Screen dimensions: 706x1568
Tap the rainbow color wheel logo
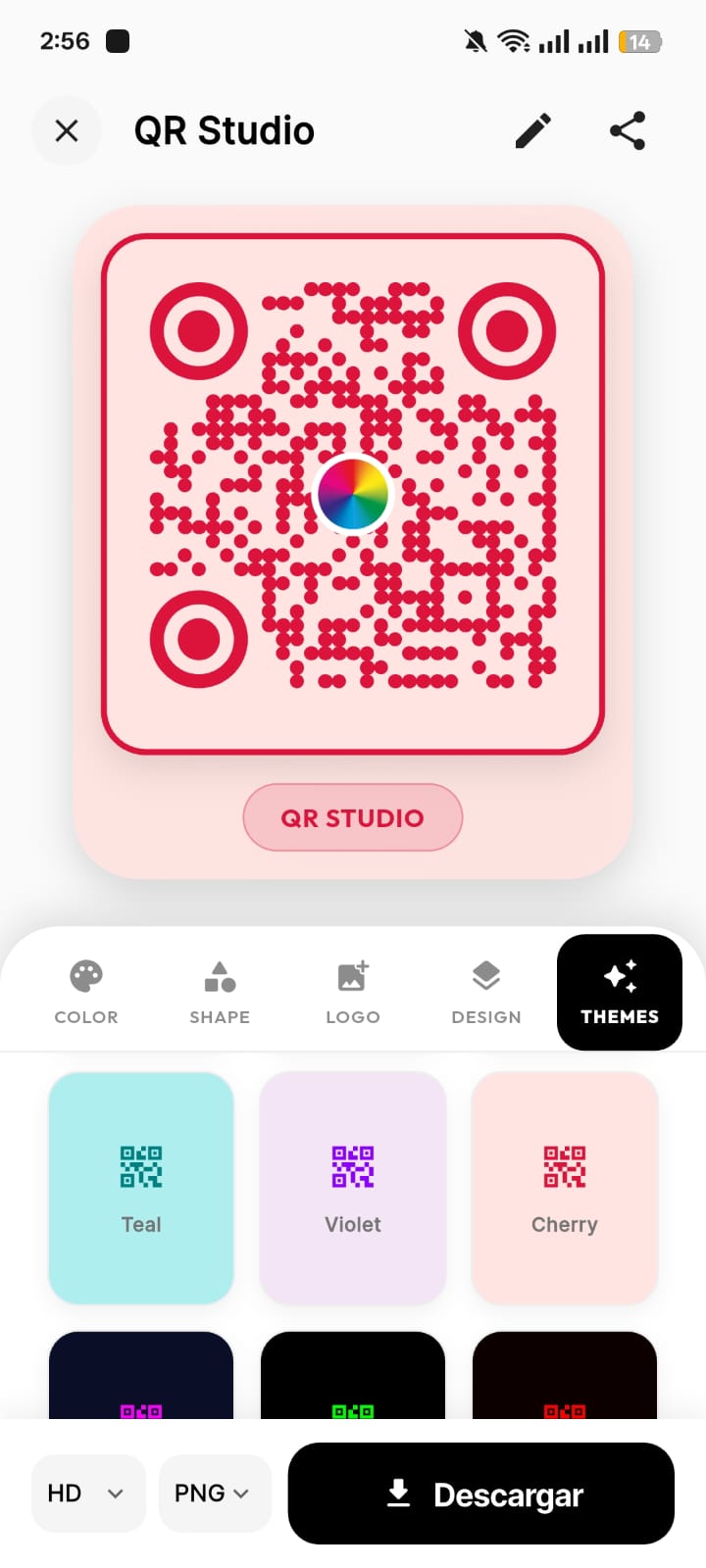(353, 493)
